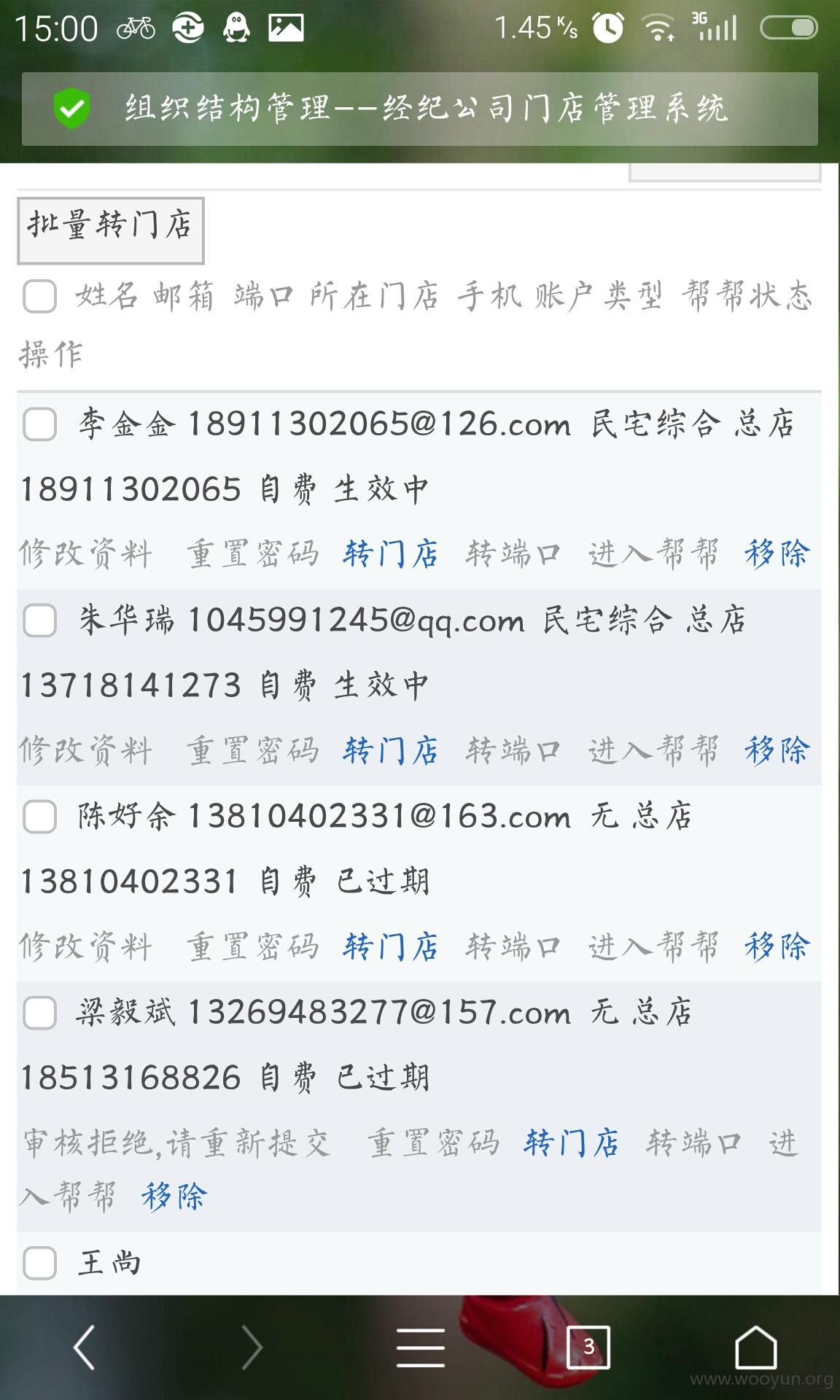Remove 陈妤余 via the 移除 link
Viewport: 840px width, 1400px height.
pos(777,946)
